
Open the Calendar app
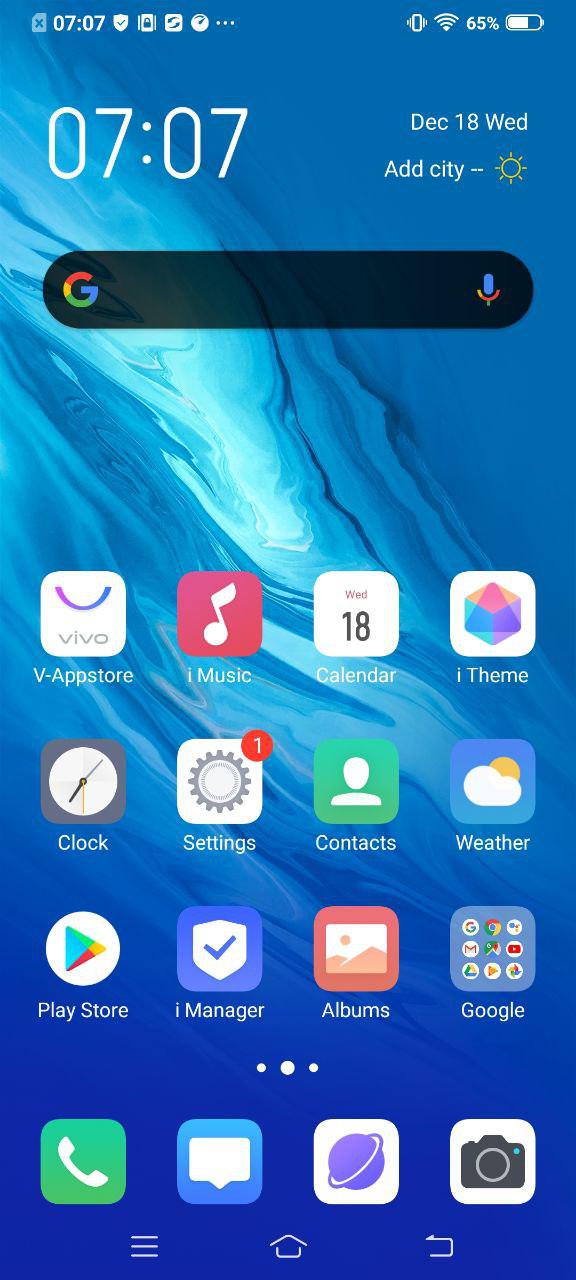[x=356, y=614]
